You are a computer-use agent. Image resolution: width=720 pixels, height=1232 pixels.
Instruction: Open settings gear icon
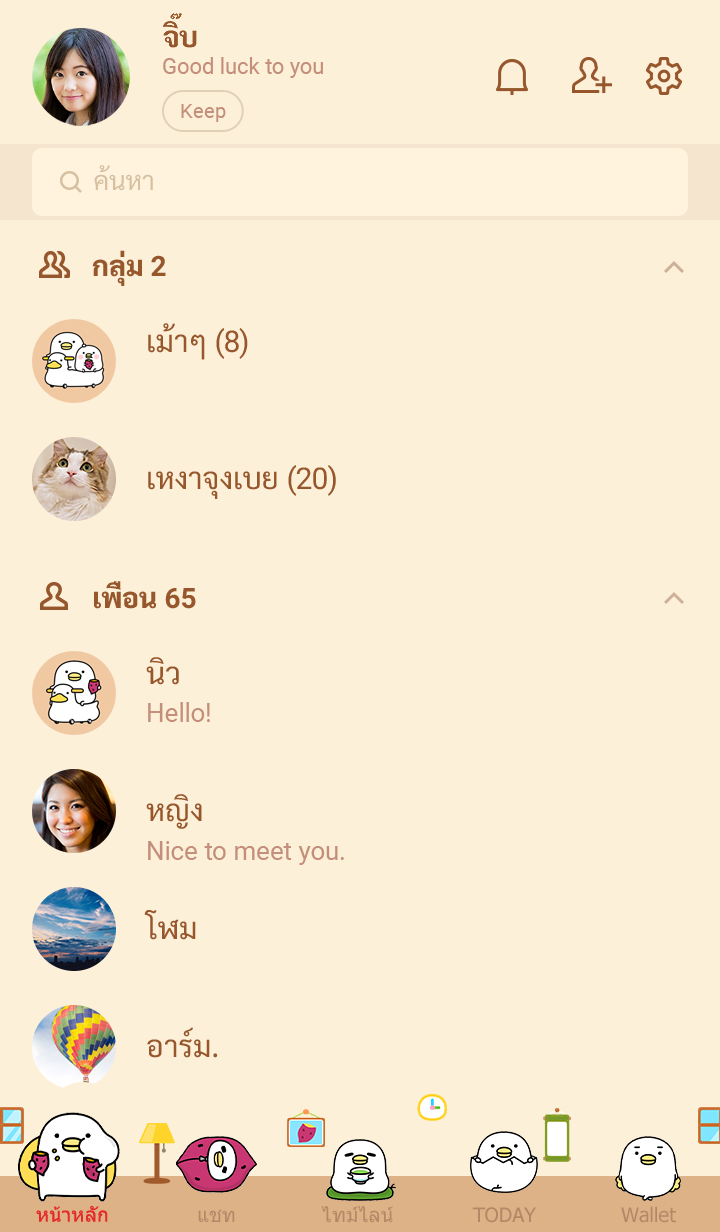(663, 77)
